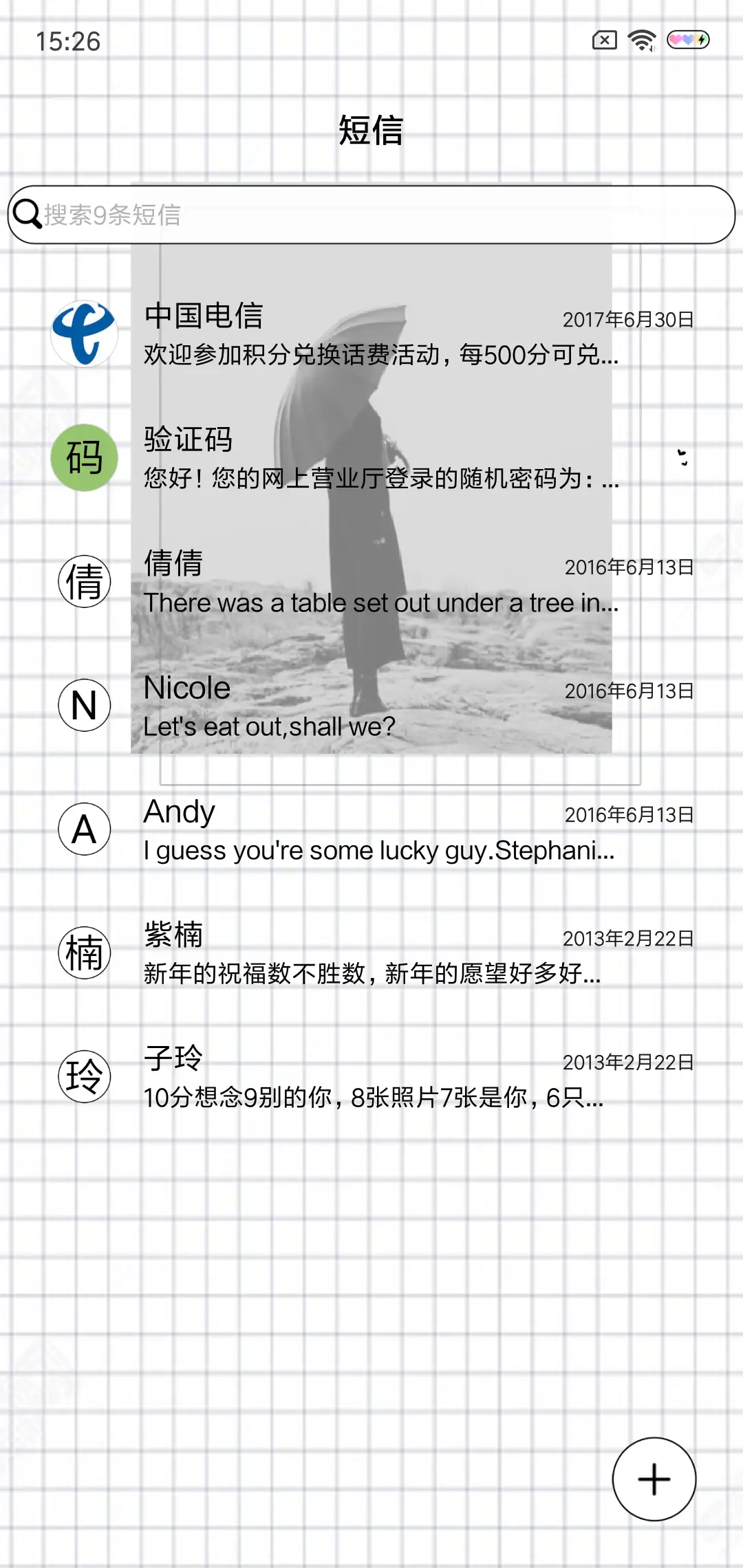
Task: Select the 短信 title header
Action: coord(371,131)
